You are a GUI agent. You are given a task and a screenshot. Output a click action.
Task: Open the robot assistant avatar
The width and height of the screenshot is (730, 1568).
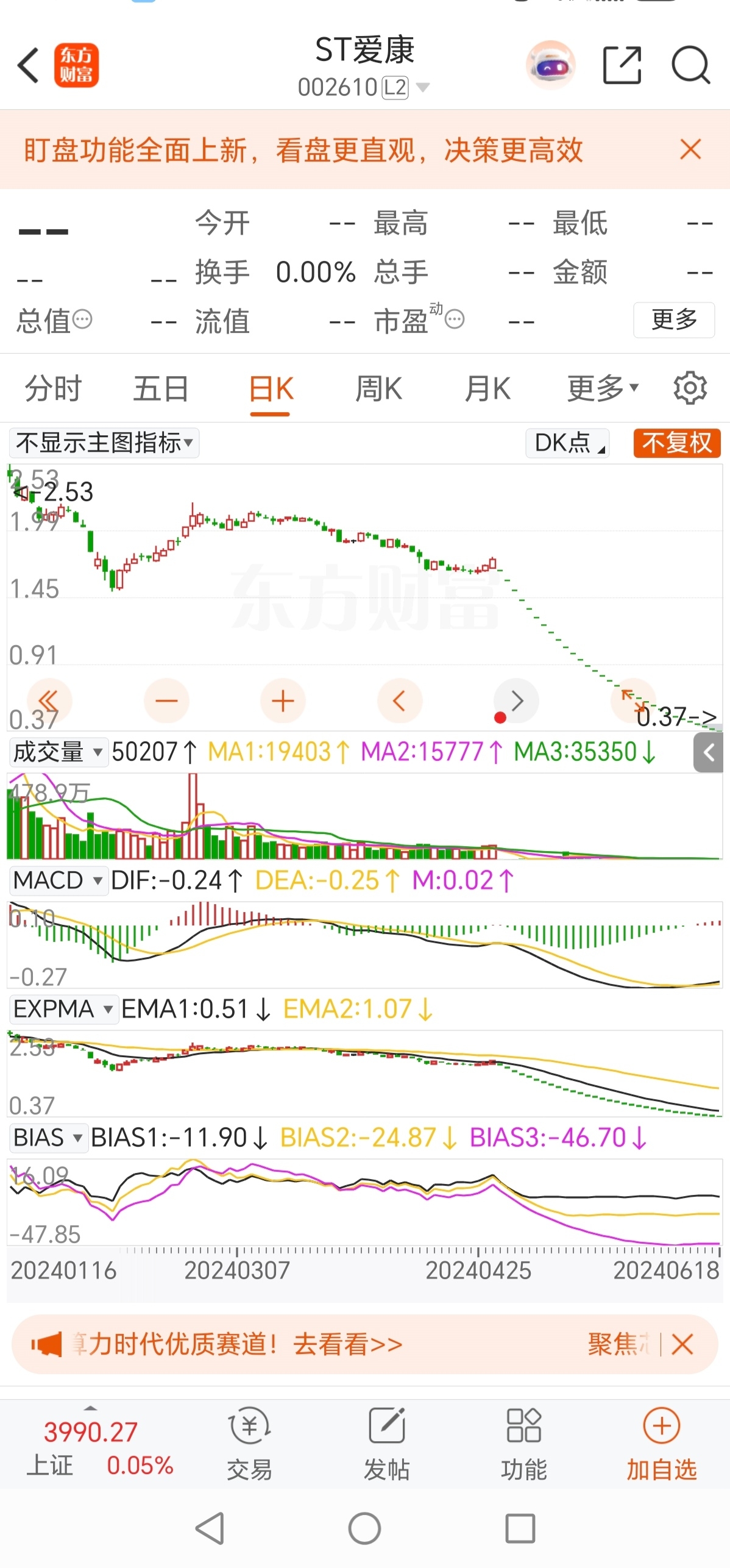(x=550, y=65)
